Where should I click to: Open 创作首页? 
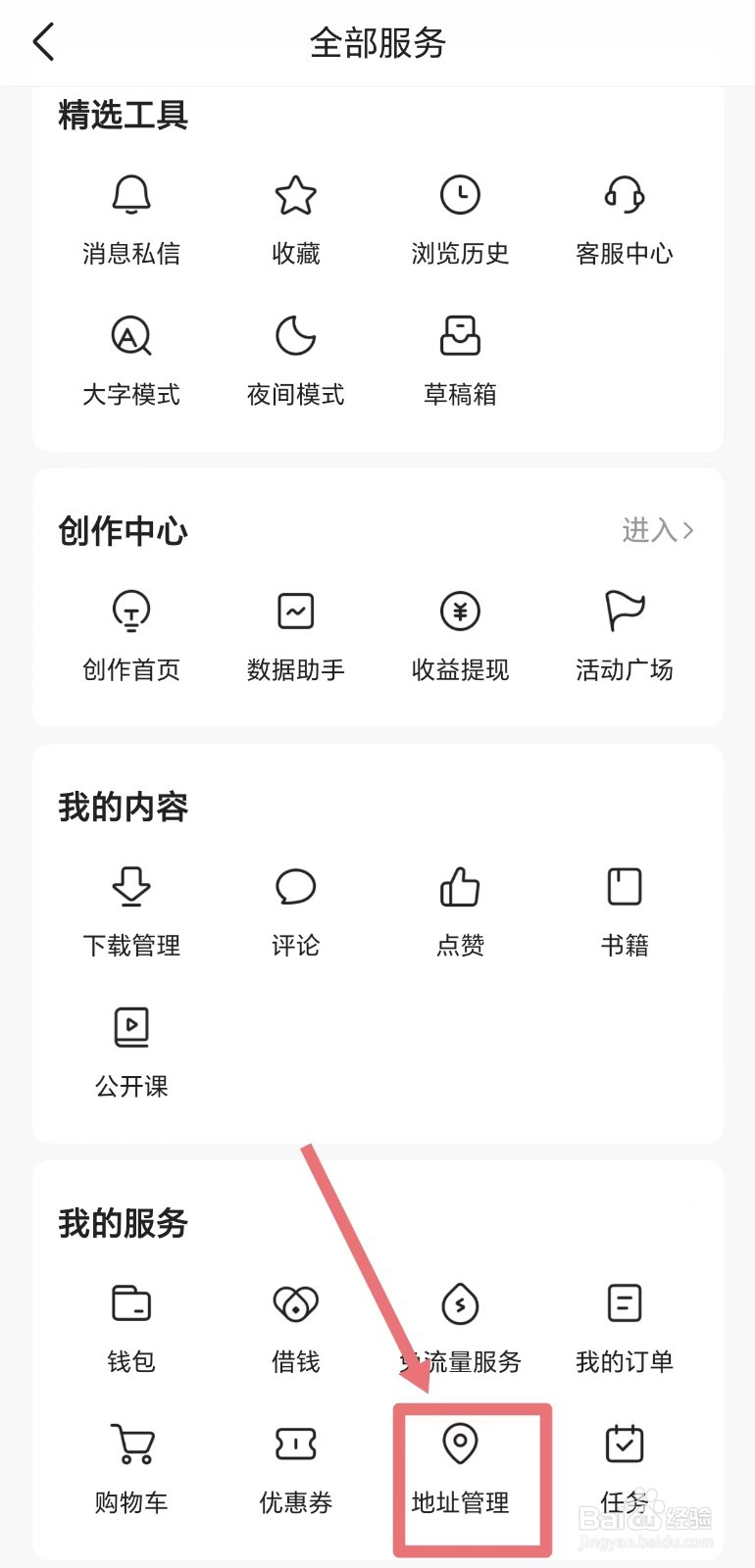131,637
